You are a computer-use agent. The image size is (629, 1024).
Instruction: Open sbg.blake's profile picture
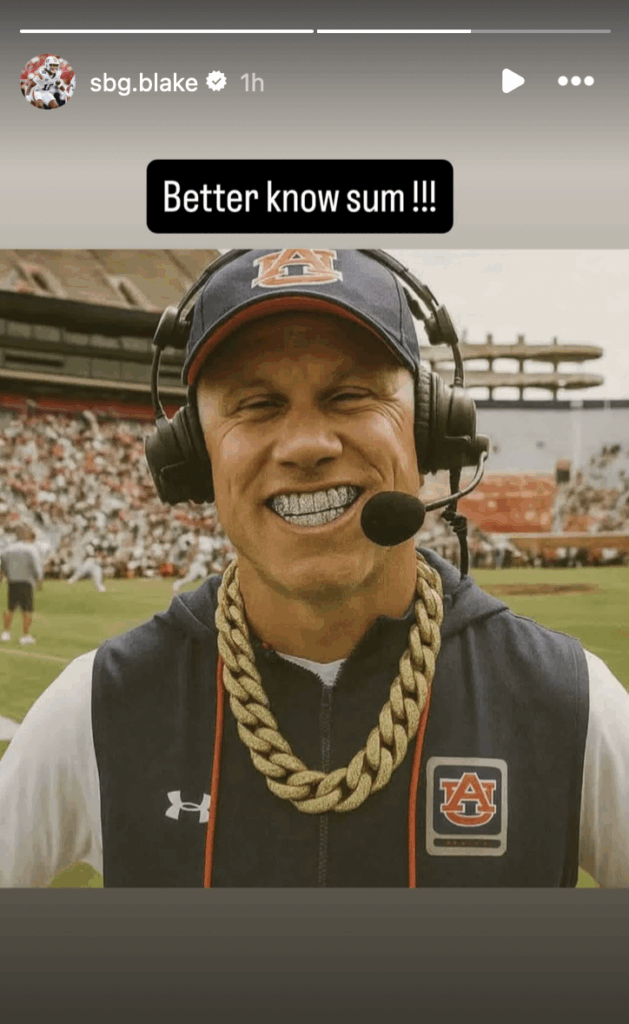click(47, 82)
